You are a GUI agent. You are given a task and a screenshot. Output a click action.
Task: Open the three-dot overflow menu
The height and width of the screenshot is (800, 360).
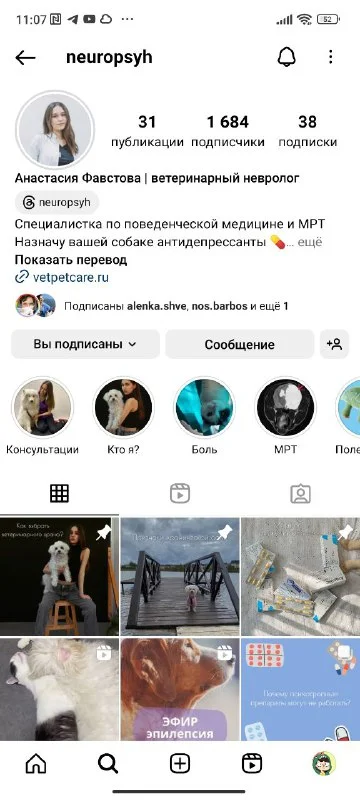coord(331,57)
